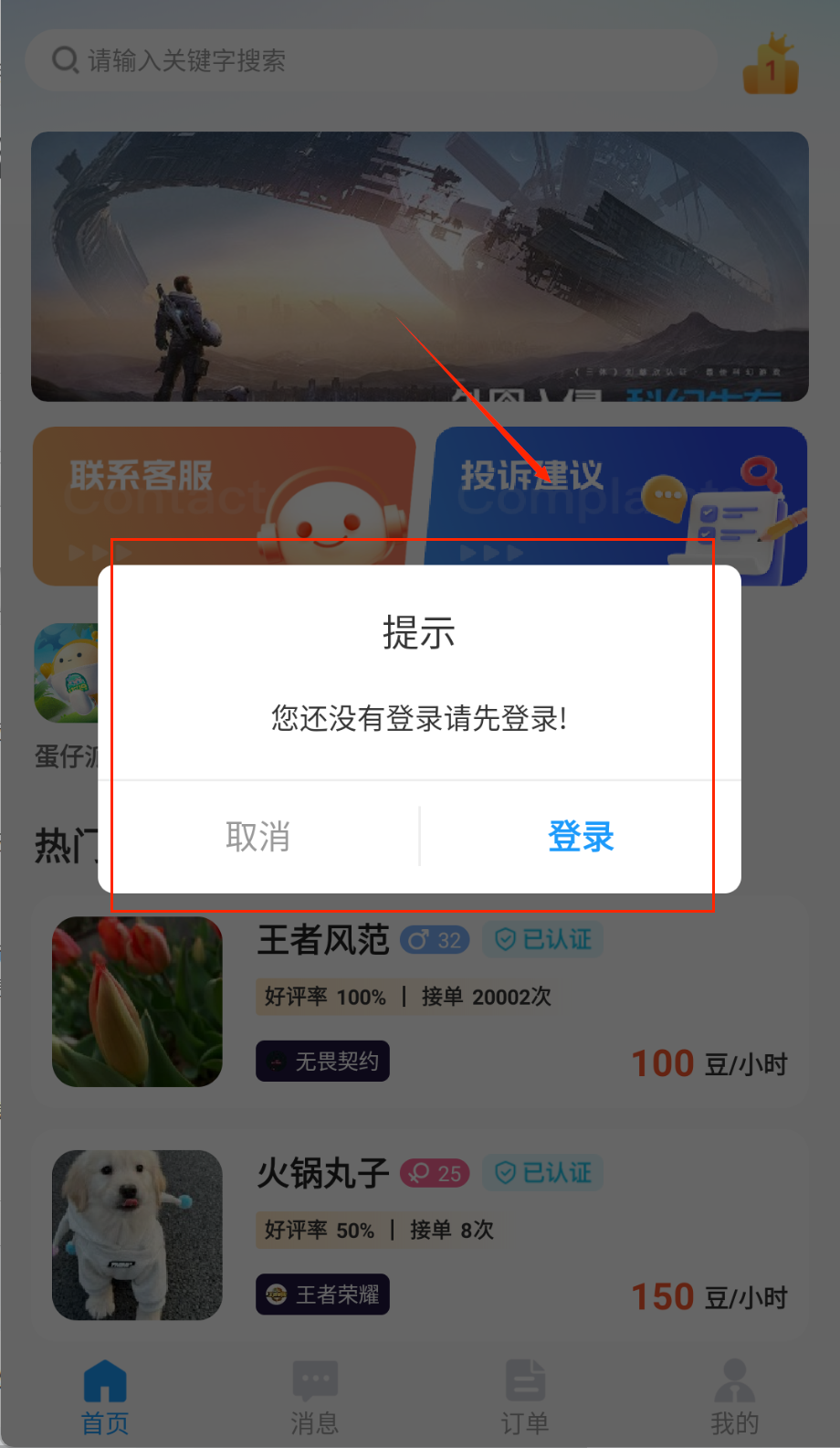
Task: Open the ranking trophy icon
Action: pos(771,66)
